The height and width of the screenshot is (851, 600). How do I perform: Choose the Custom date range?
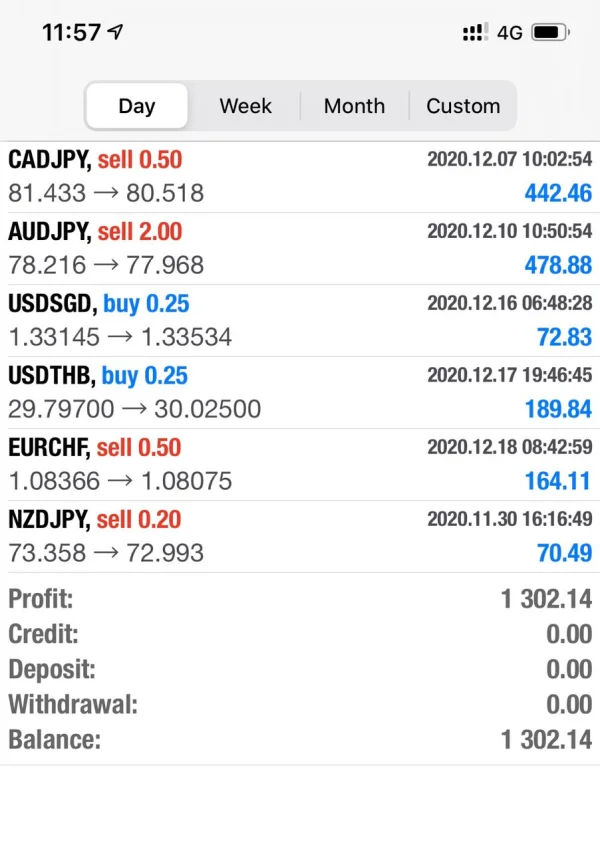click(x=463, y=106)
